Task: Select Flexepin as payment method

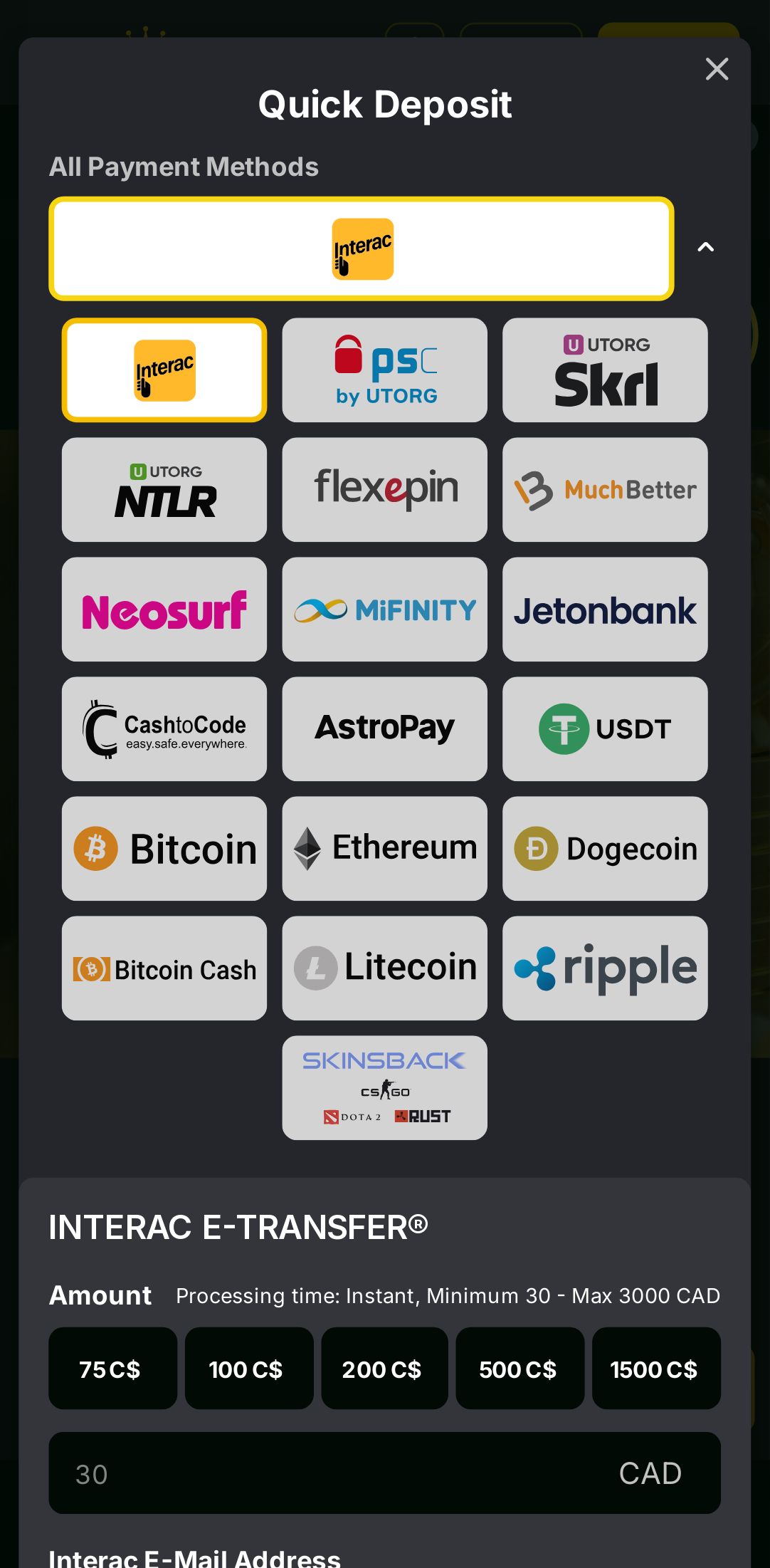Action: coord(384,490)
